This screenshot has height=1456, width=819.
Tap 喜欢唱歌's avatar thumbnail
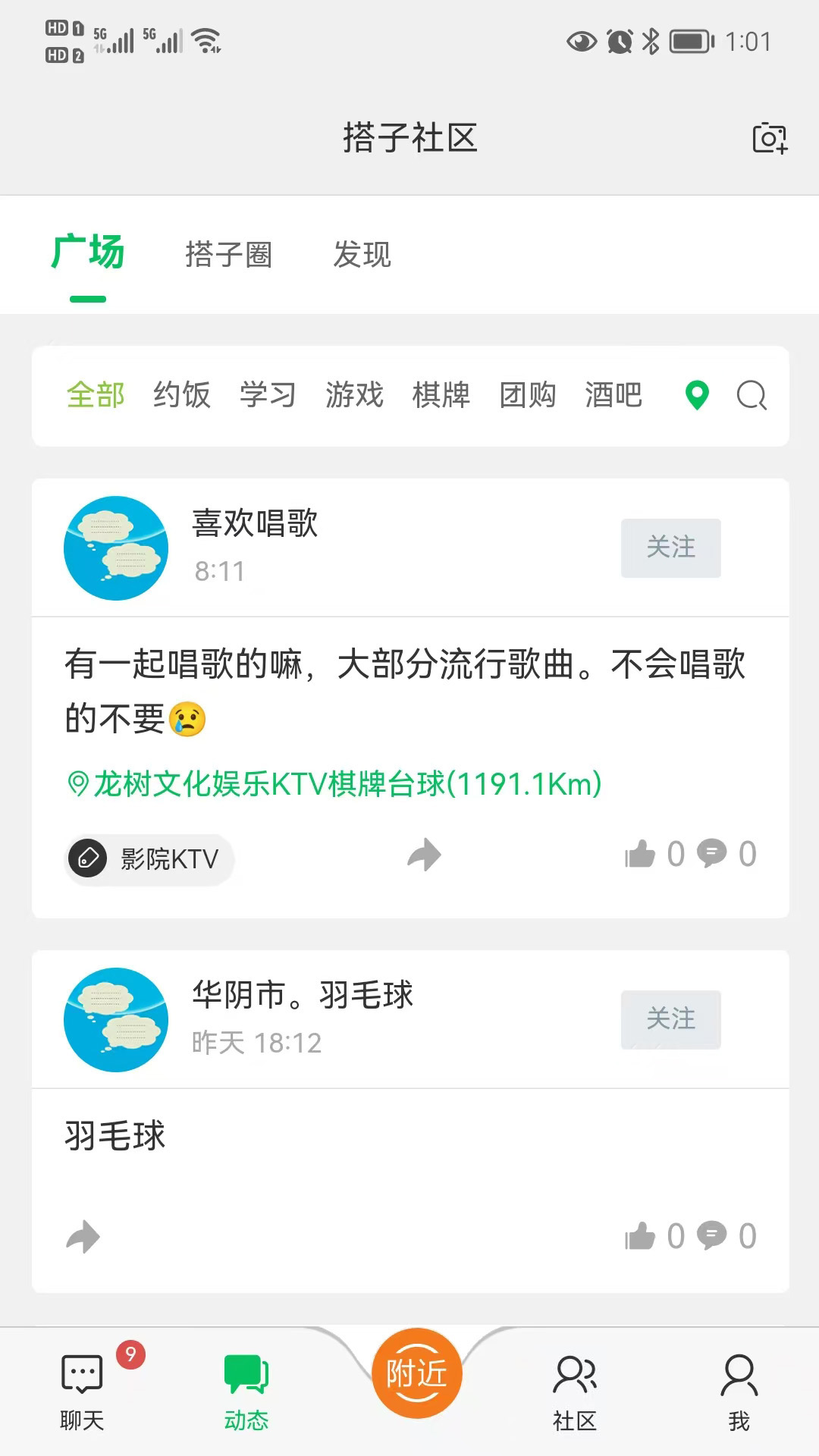coord(115,548)
